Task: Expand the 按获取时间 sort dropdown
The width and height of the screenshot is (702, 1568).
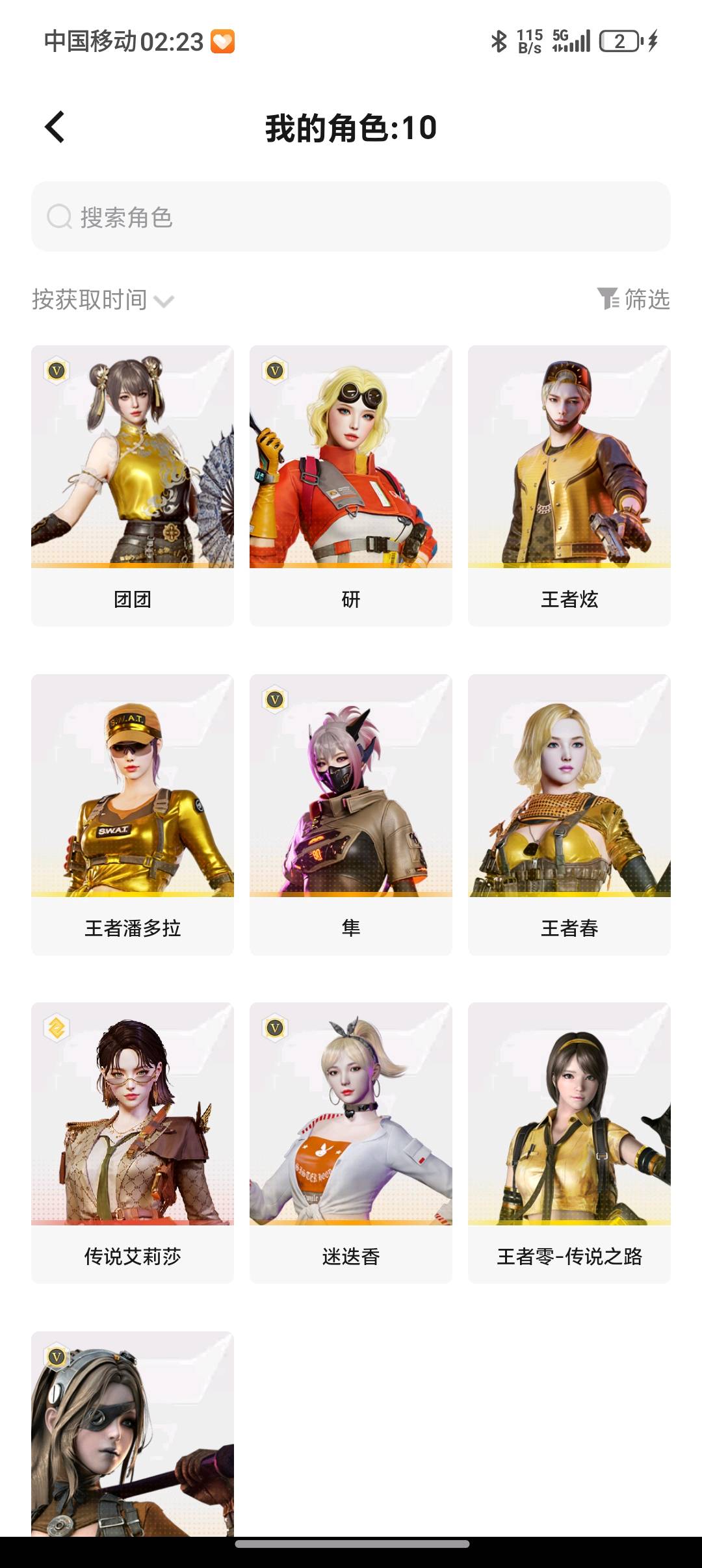Action: point(103,300)
